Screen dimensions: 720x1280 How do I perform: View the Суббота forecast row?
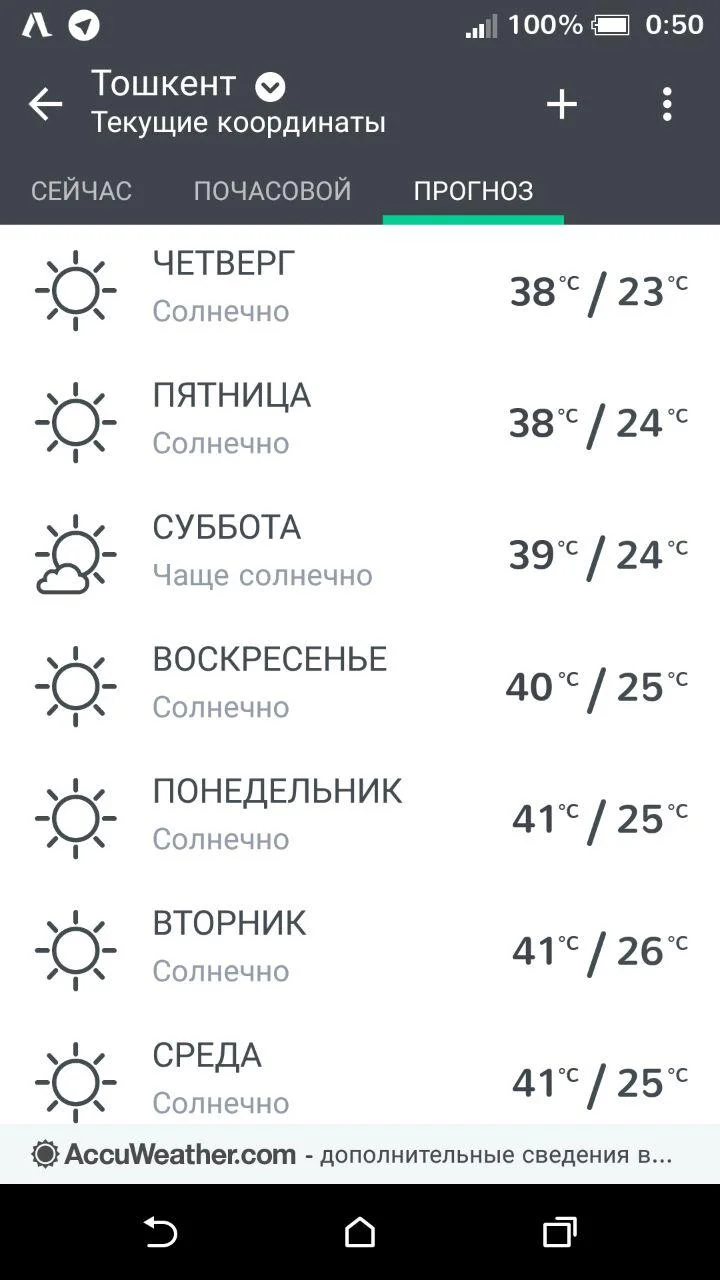pos(360,555)
